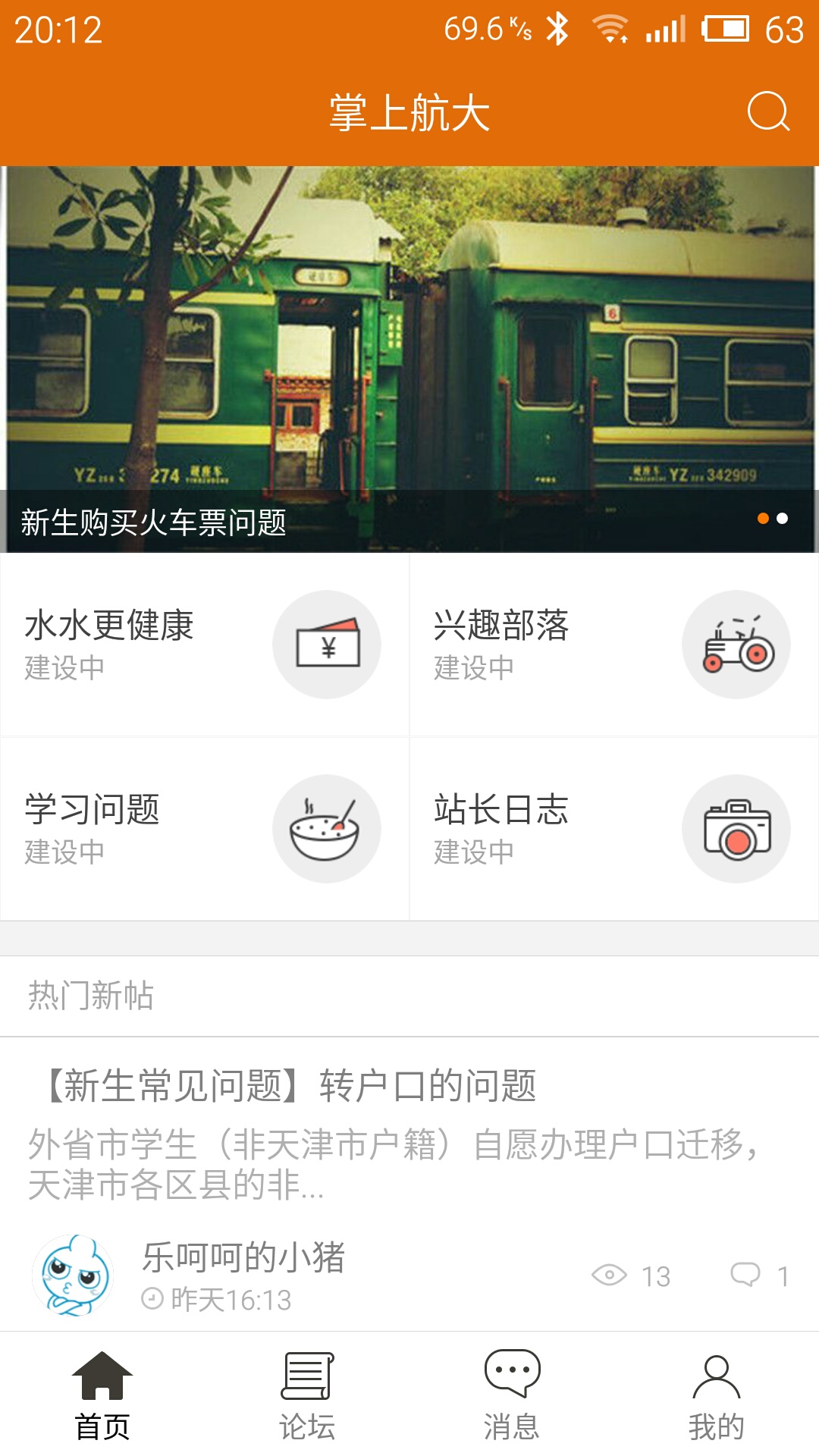The image size is (819, 1456).
Task: Switch to the 我的 tab
Action: point(717,1395)
